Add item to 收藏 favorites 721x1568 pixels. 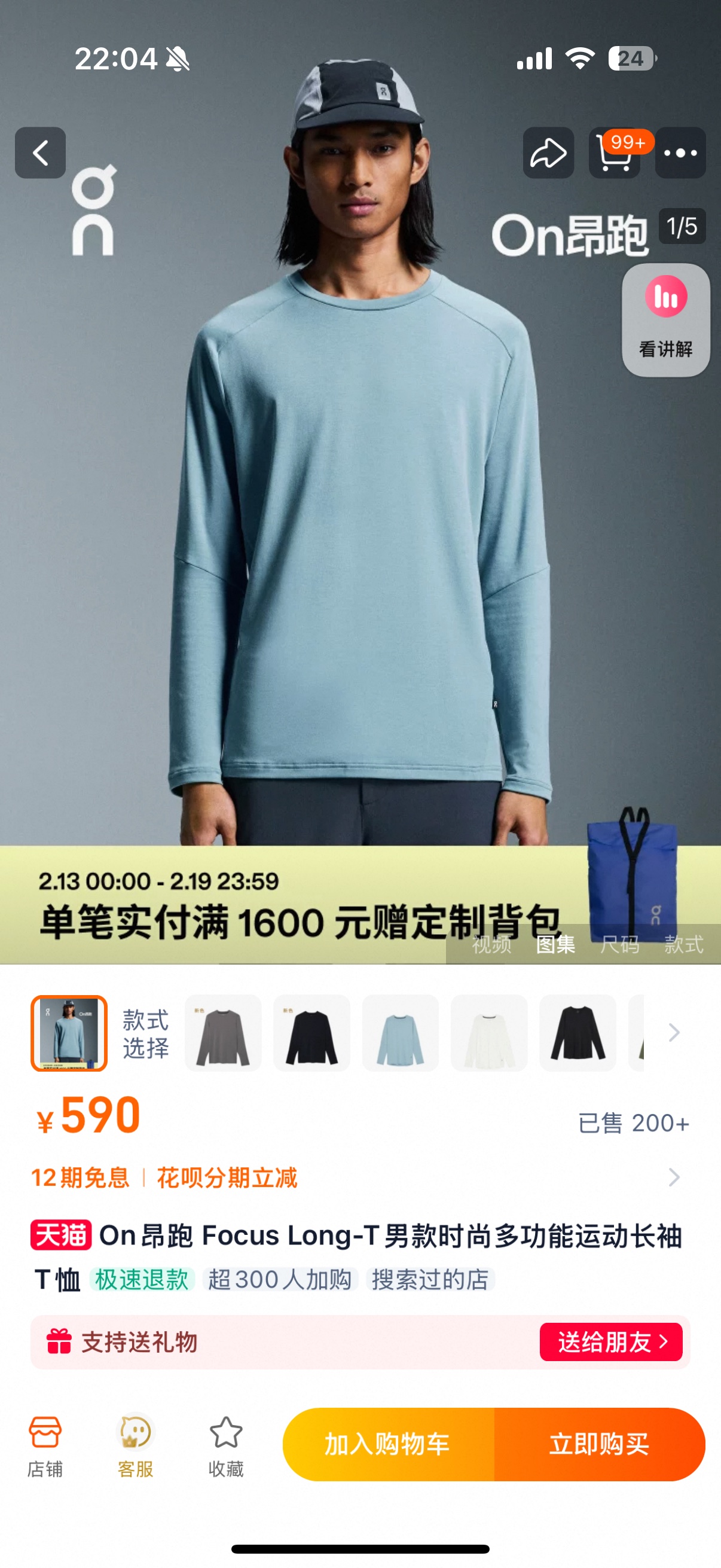pyautogui.click(x=226, y=1445)
